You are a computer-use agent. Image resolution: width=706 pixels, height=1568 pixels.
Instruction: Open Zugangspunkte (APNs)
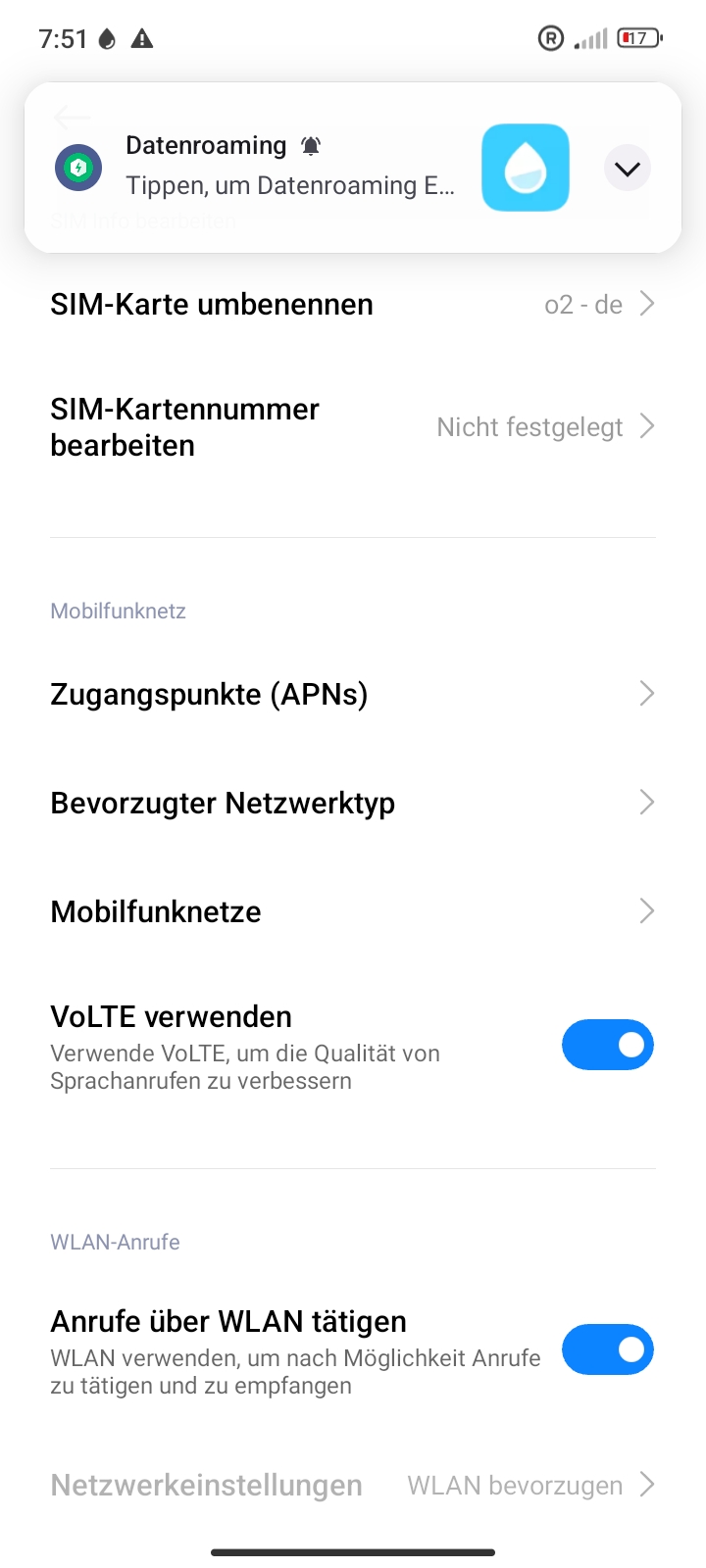[353, 694]
